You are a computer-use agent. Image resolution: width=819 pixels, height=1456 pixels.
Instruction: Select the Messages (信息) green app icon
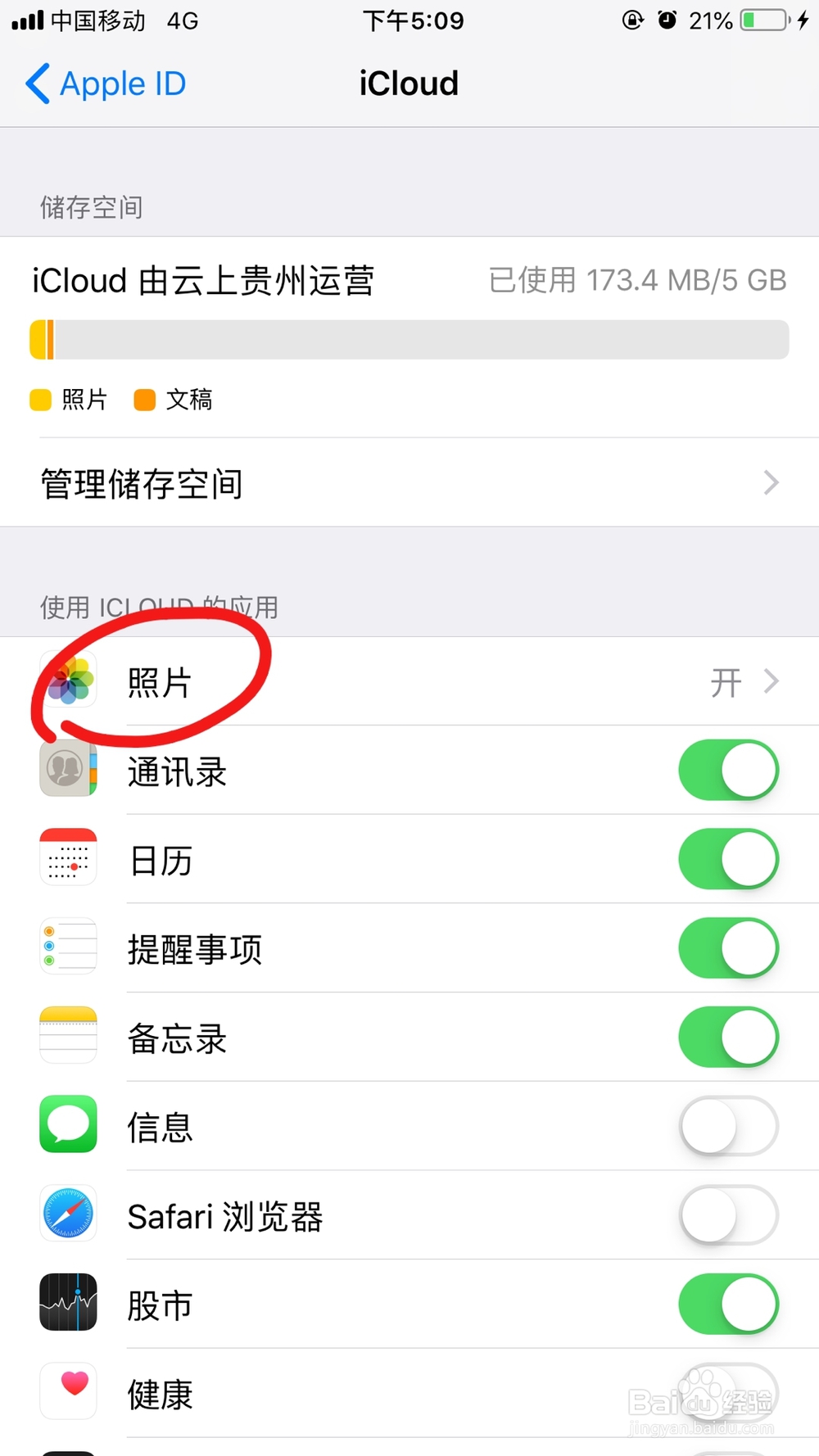[x=68, y=1125]
